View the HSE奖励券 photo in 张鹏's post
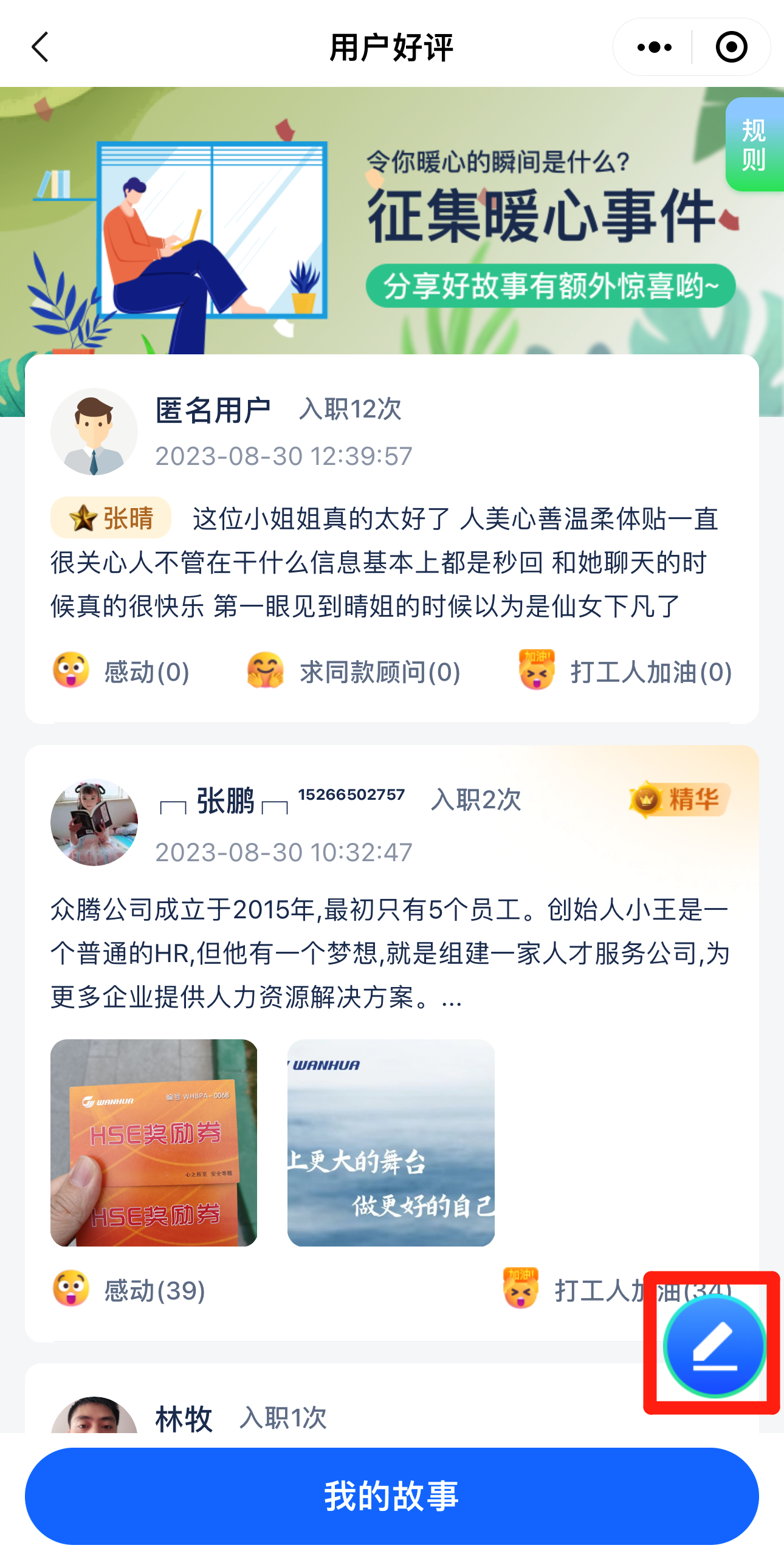Image resolution: width=784 pixels, height=1565 pixels. coord(154,1143)
